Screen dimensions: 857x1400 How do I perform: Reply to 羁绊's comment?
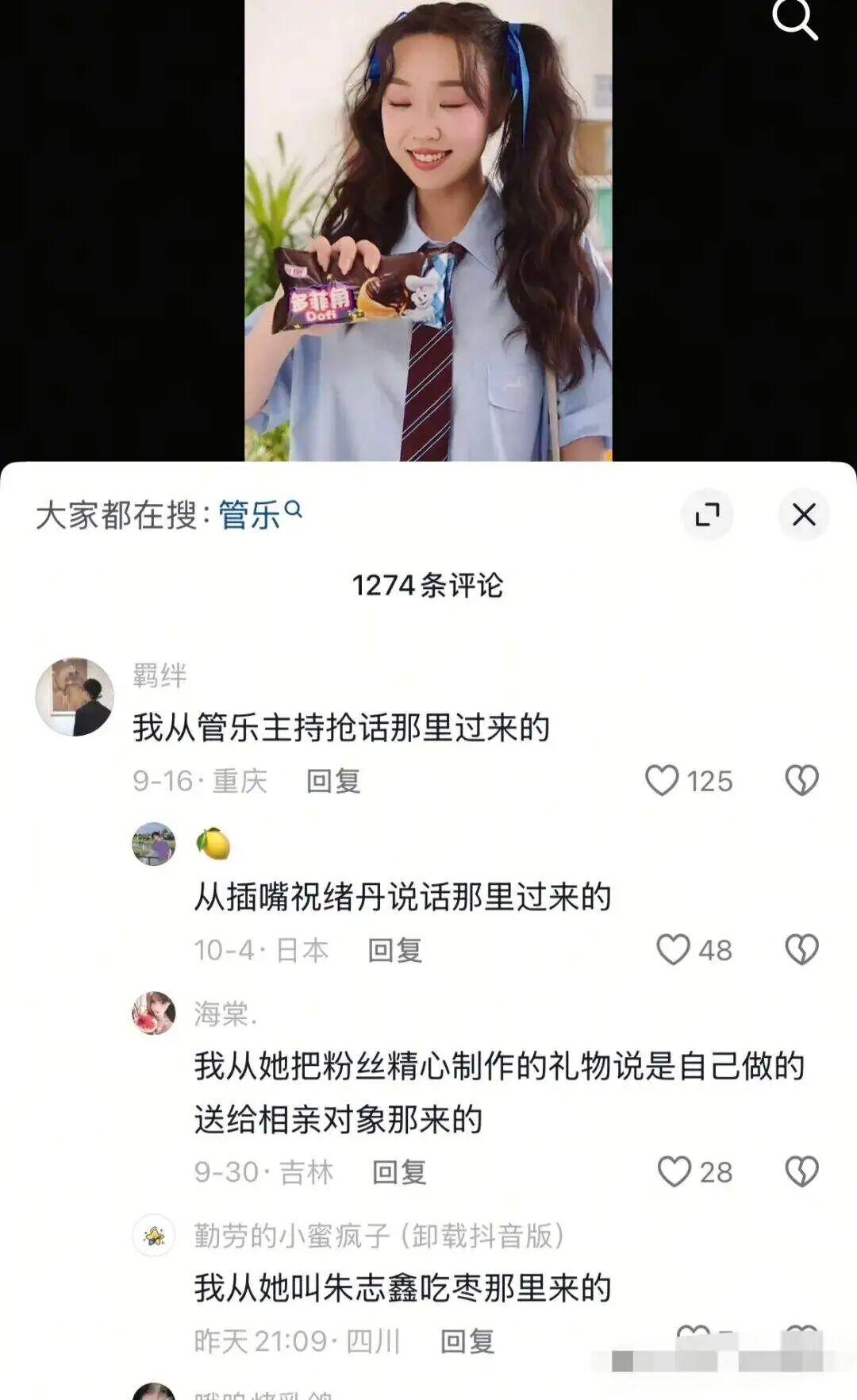click(x=333, y=781)
